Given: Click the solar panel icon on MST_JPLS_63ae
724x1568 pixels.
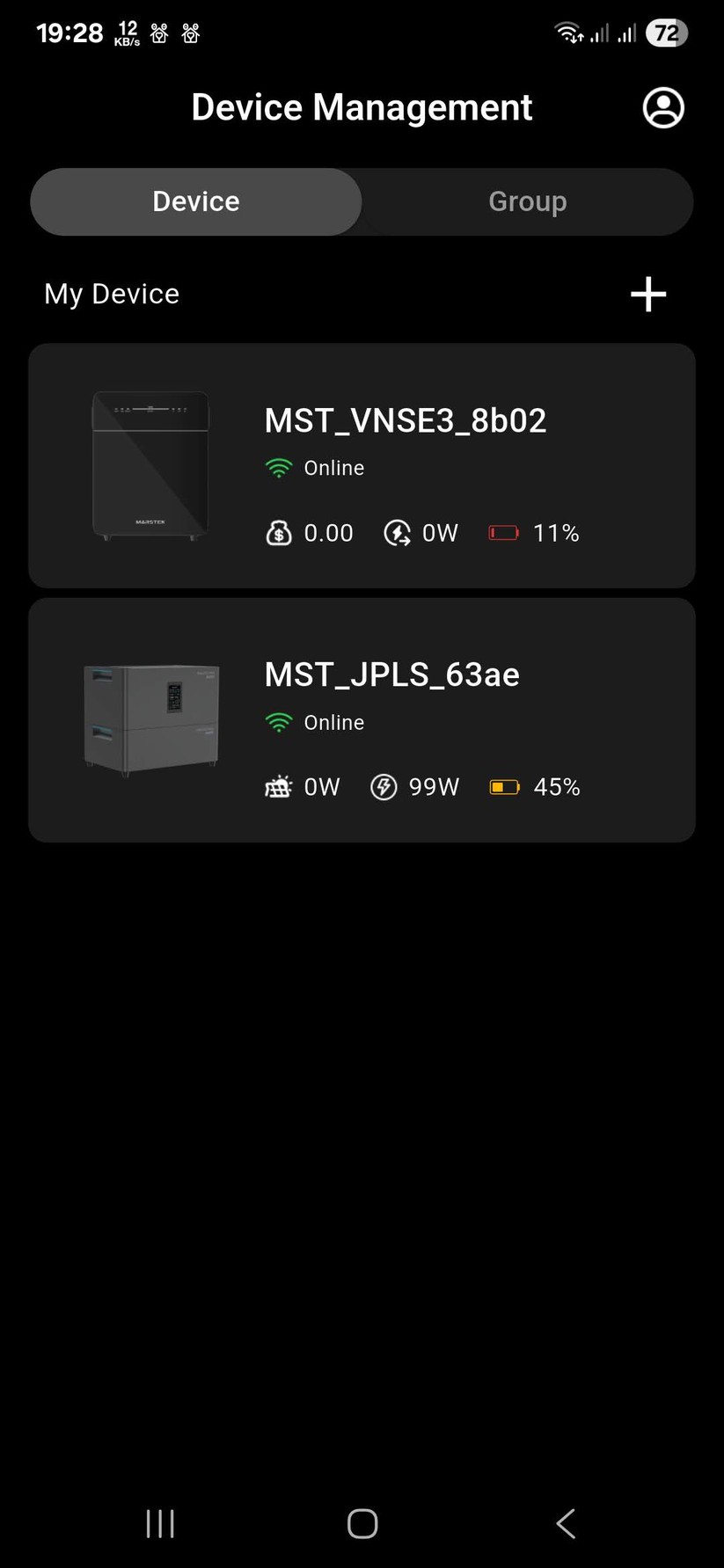Looking at the screenshot, I should click(278, 786).
